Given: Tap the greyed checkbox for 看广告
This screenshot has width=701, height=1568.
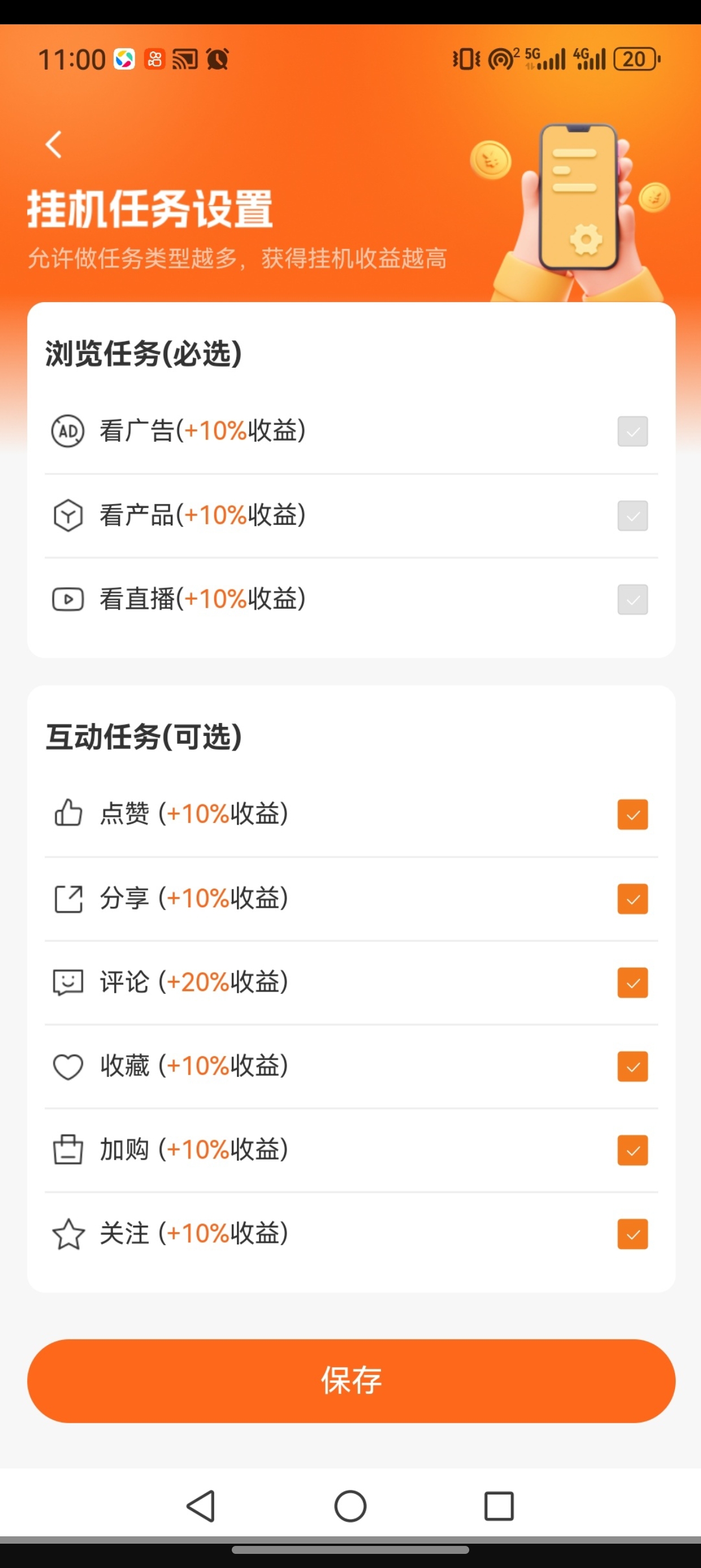Looking at the screenshot, I should 632,431.
